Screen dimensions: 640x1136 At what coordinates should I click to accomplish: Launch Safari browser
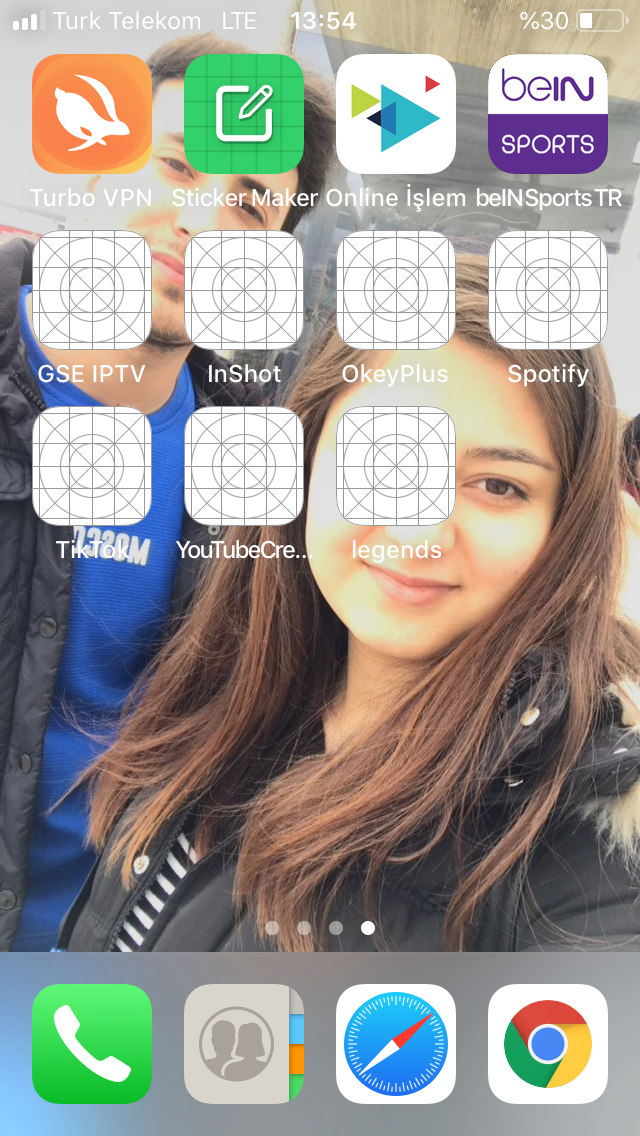[396, 1044]
